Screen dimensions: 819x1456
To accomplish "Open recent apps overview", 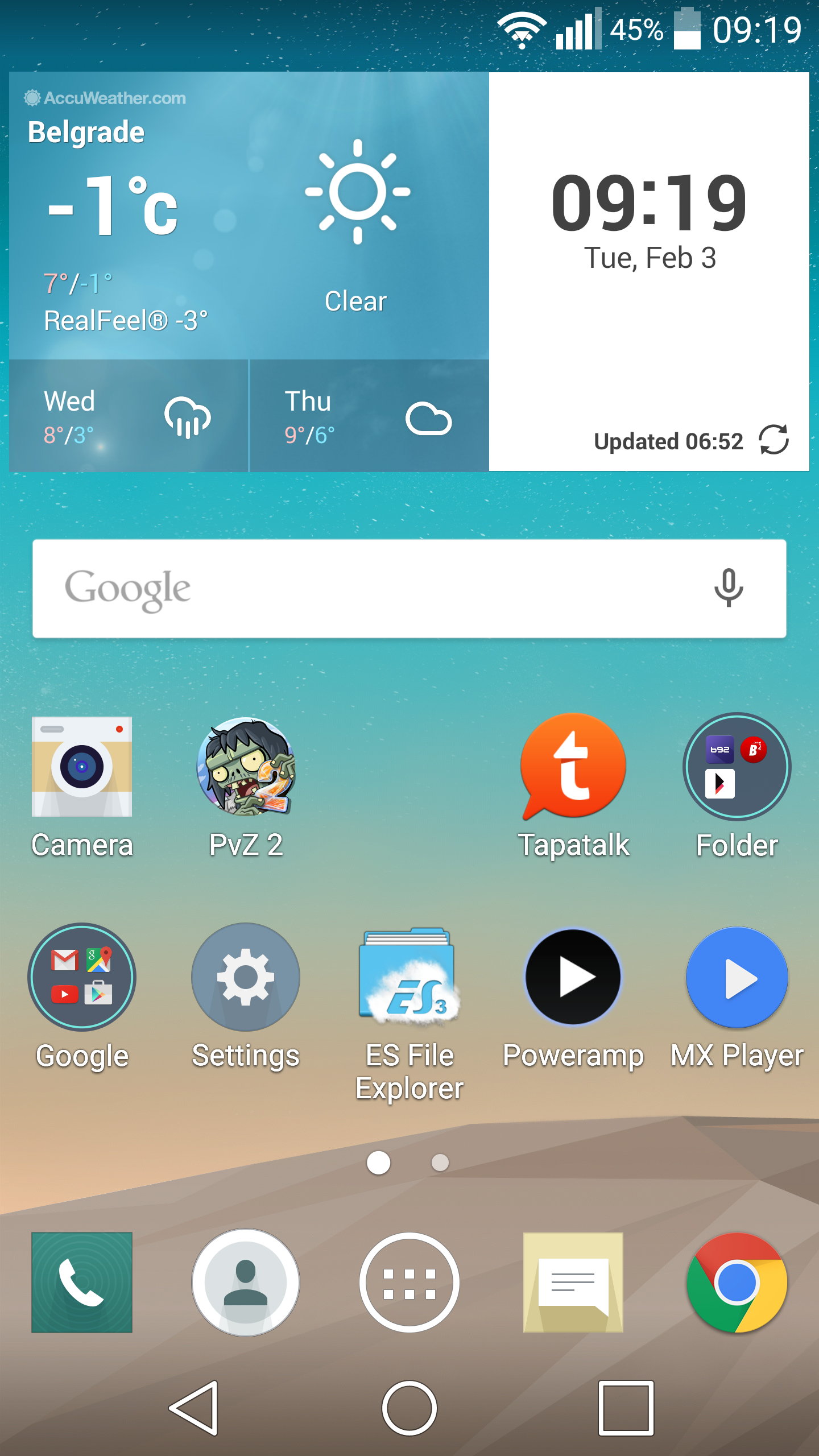I will [626, 1408].
